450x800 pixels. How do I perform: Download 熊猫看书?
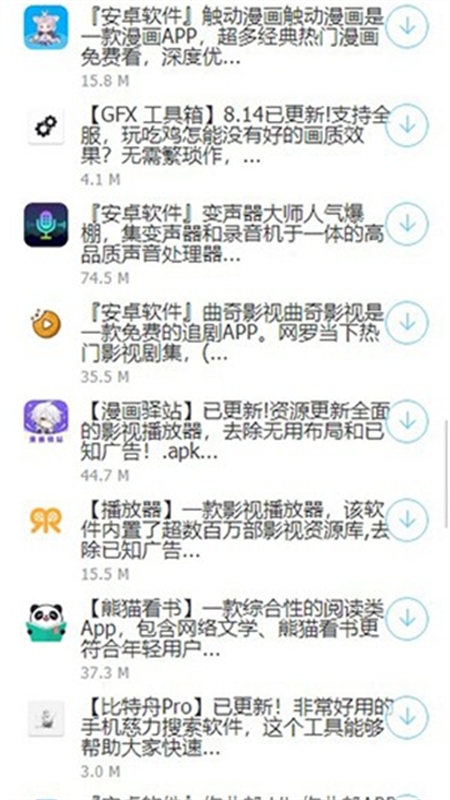click(x=407, y=618)
